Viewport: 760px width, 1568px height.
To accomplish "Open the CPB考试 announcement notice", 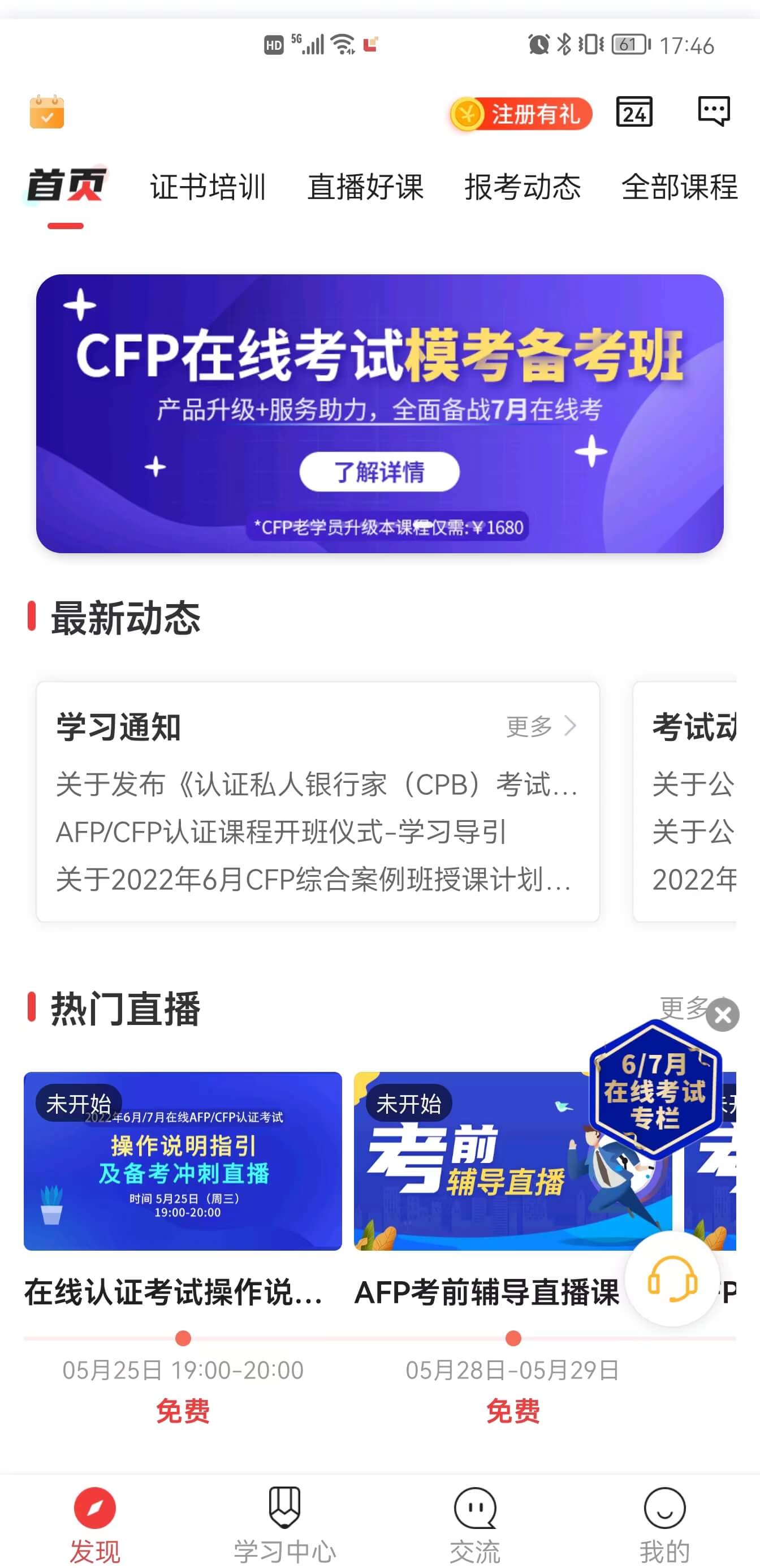I will [x=317, y=784].
